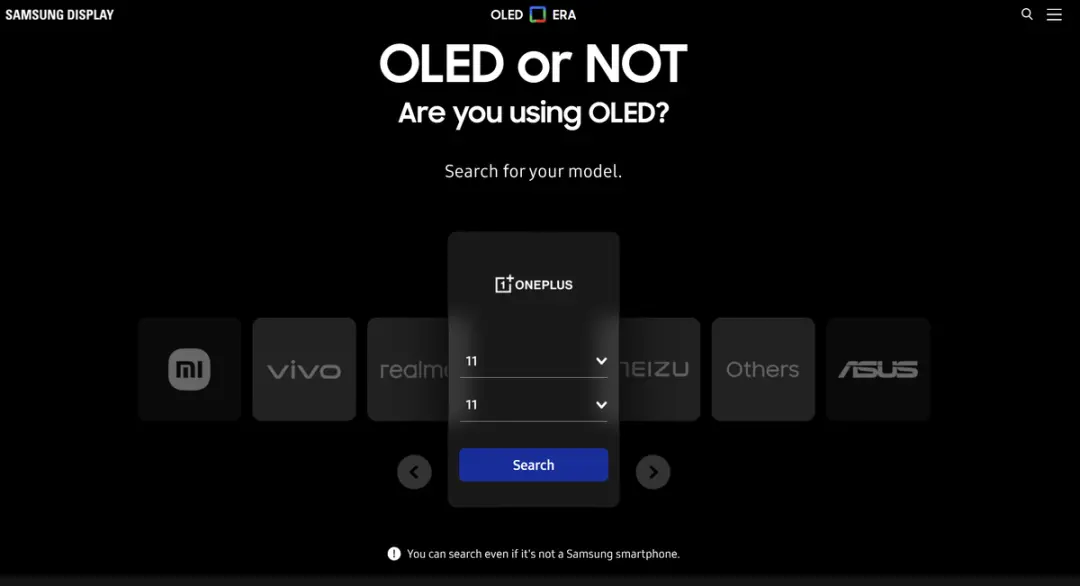Tap the blue Search button
This screenshot has width=1080, height=586.
tap(533, 465)
